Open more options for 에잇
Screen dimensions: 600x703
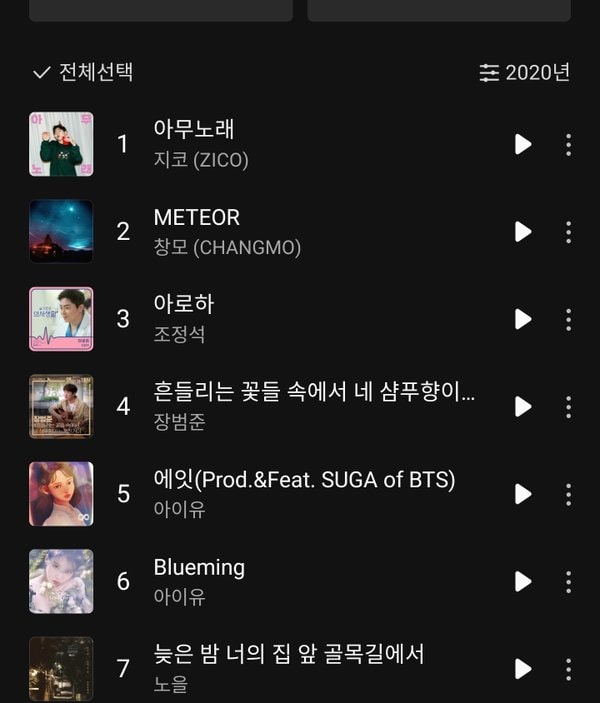click(568, 494)
